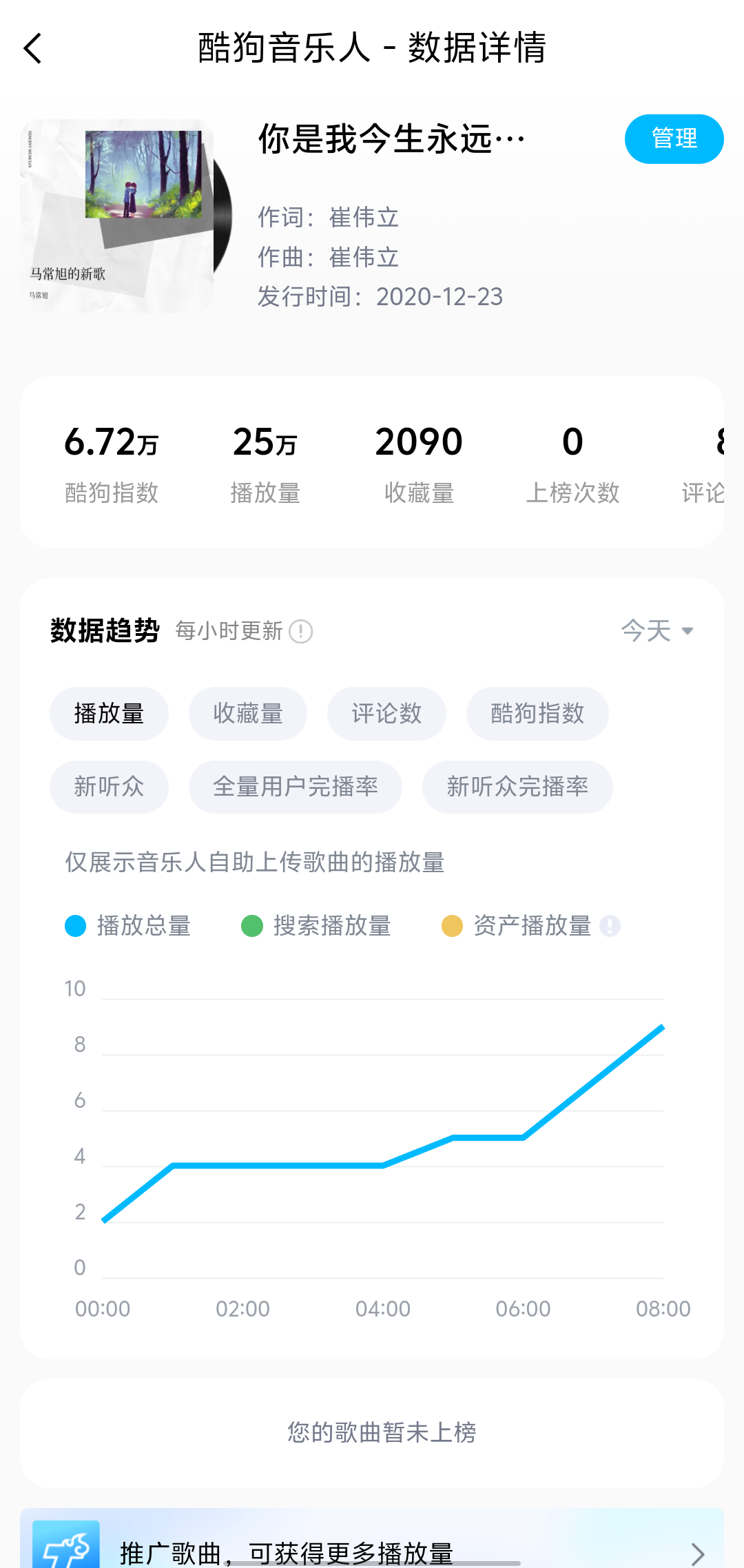The width and height of the screenshot is (744, 1568).
Task: Switch to the 收藏量 chip
Action: pyautogui.click(x=248, y=714)
